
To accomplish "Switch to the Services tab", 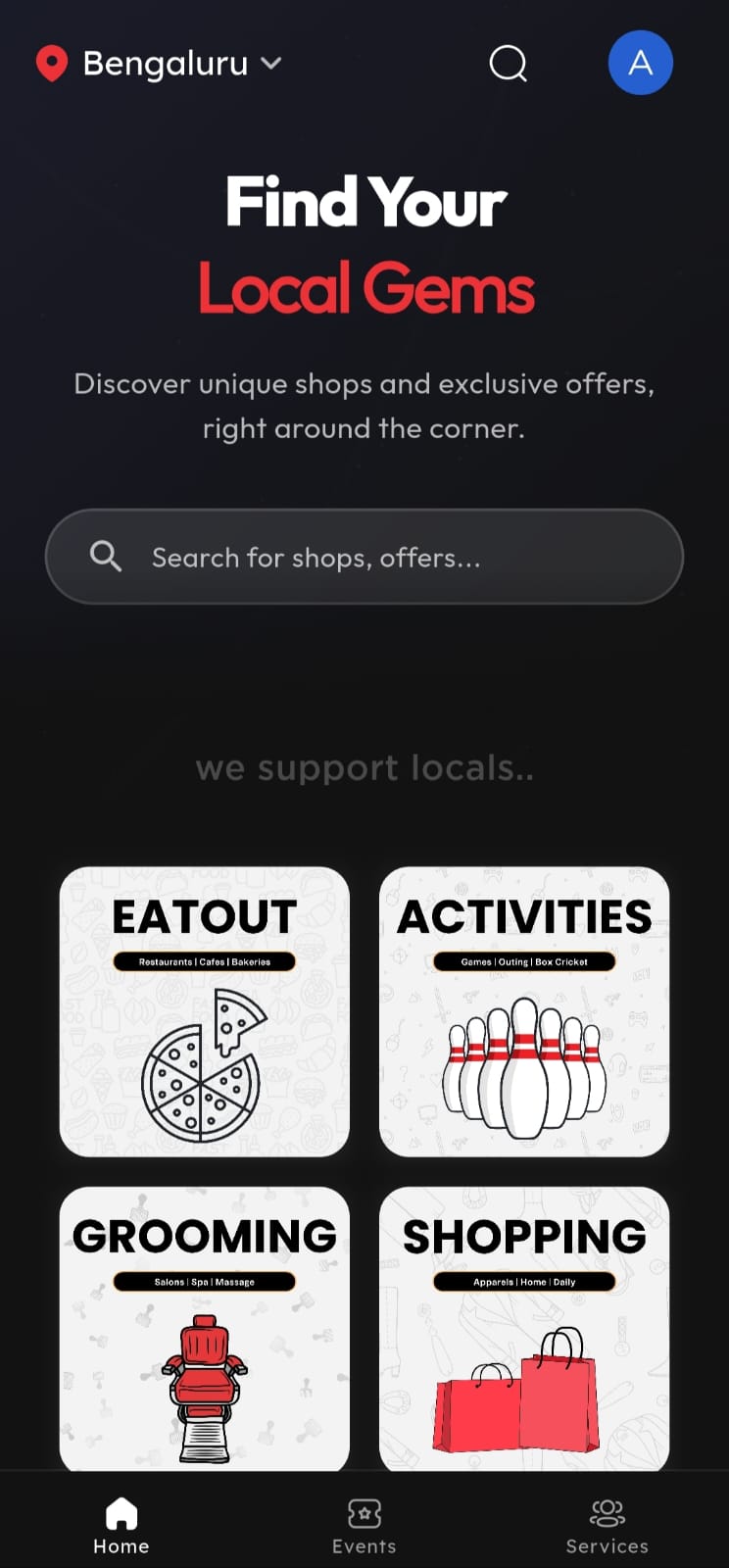I will (x=607, y=1526).
